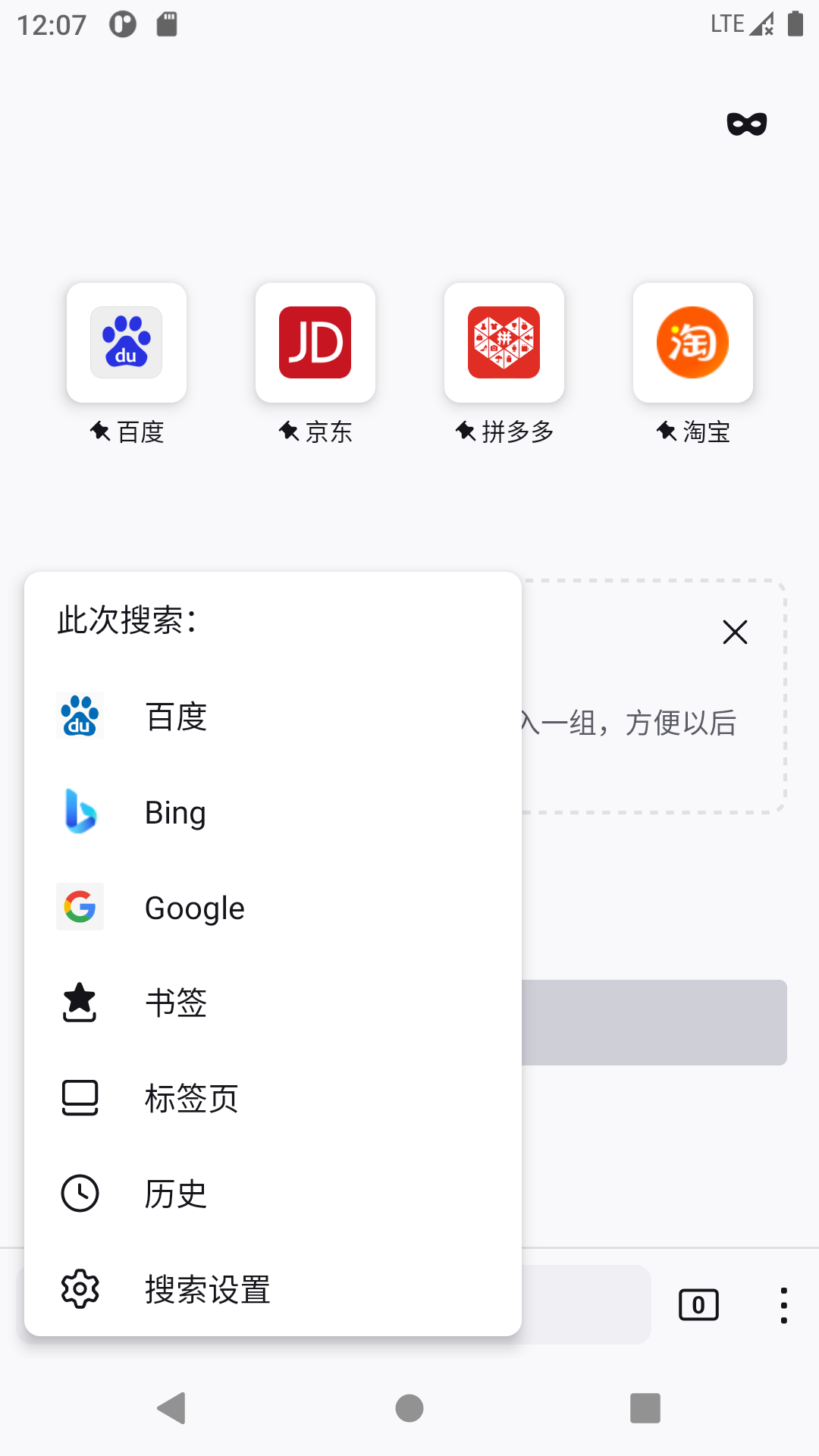
Task: Select 标签页 from the search menu
Action: click(191, 1098)
